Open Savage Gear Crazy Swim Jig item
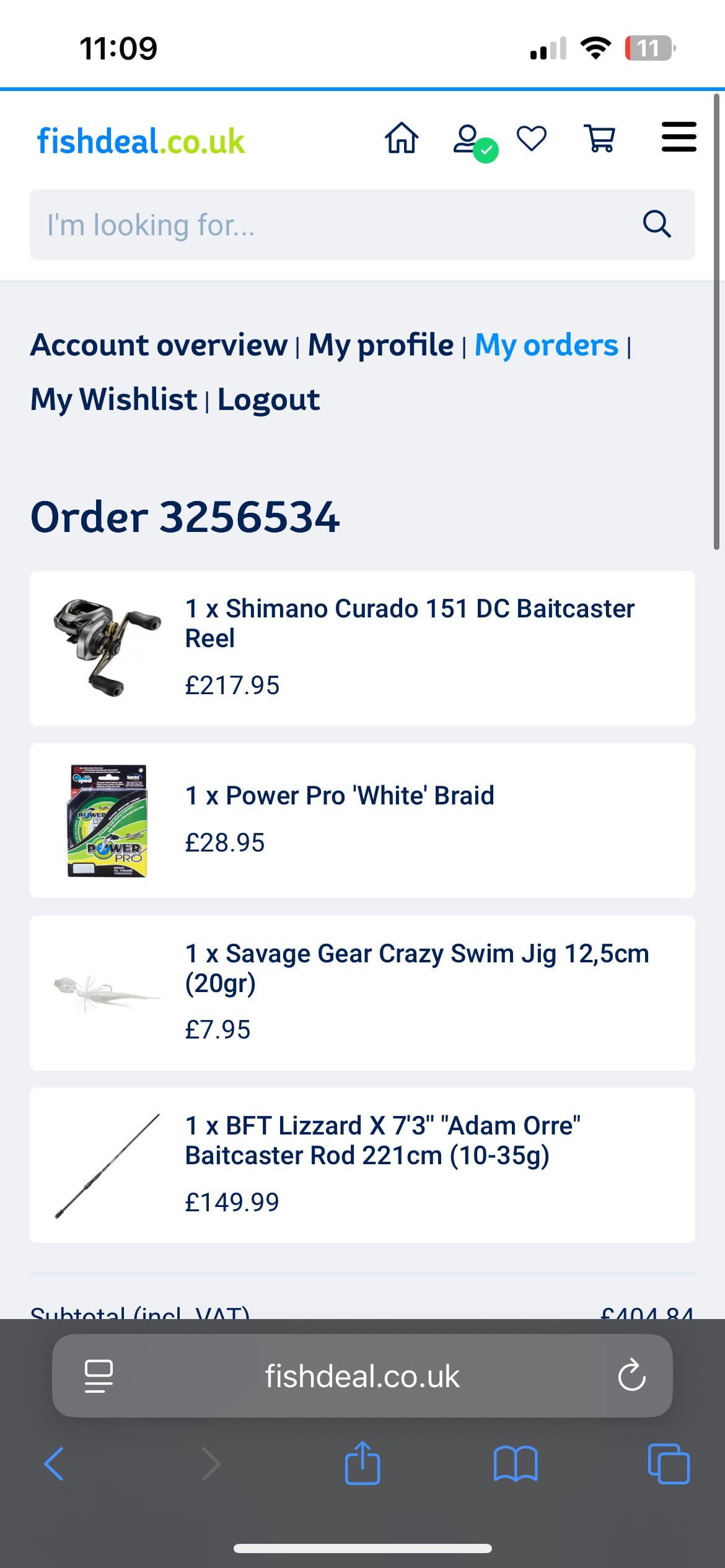 (x=416, y=968)
